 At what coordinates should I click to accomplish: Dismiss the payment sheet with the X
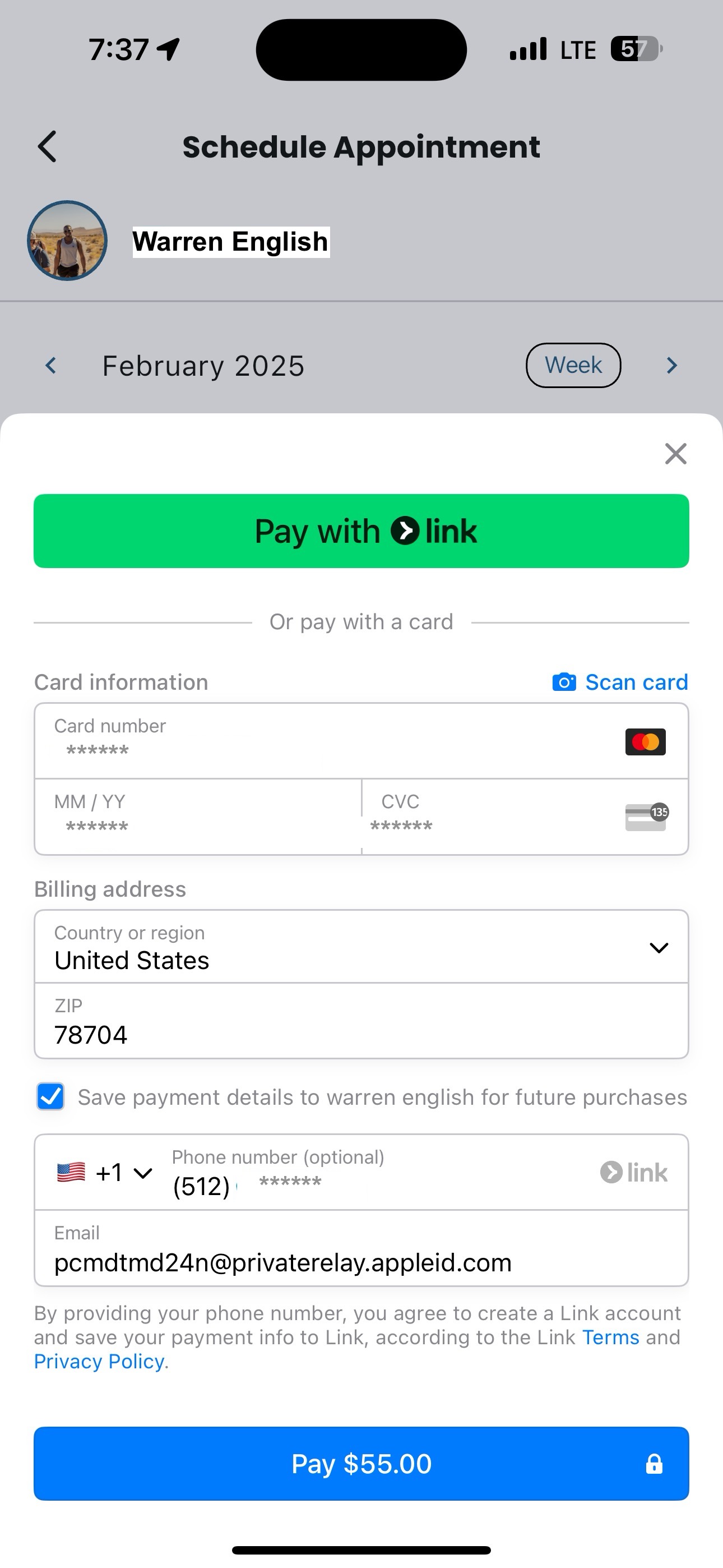coord(675,454)
